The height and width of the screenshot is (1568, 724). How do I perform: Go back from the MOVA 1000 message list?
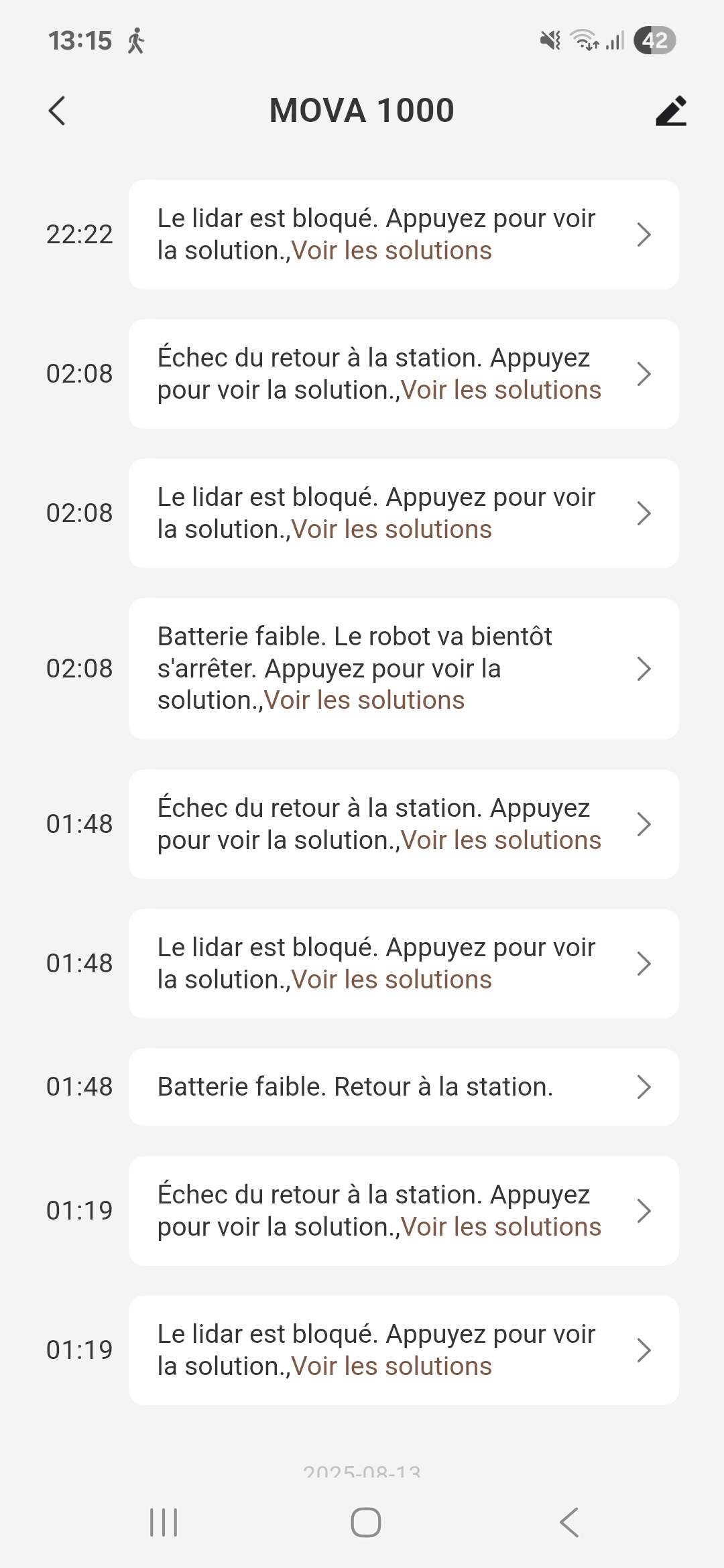58,111
